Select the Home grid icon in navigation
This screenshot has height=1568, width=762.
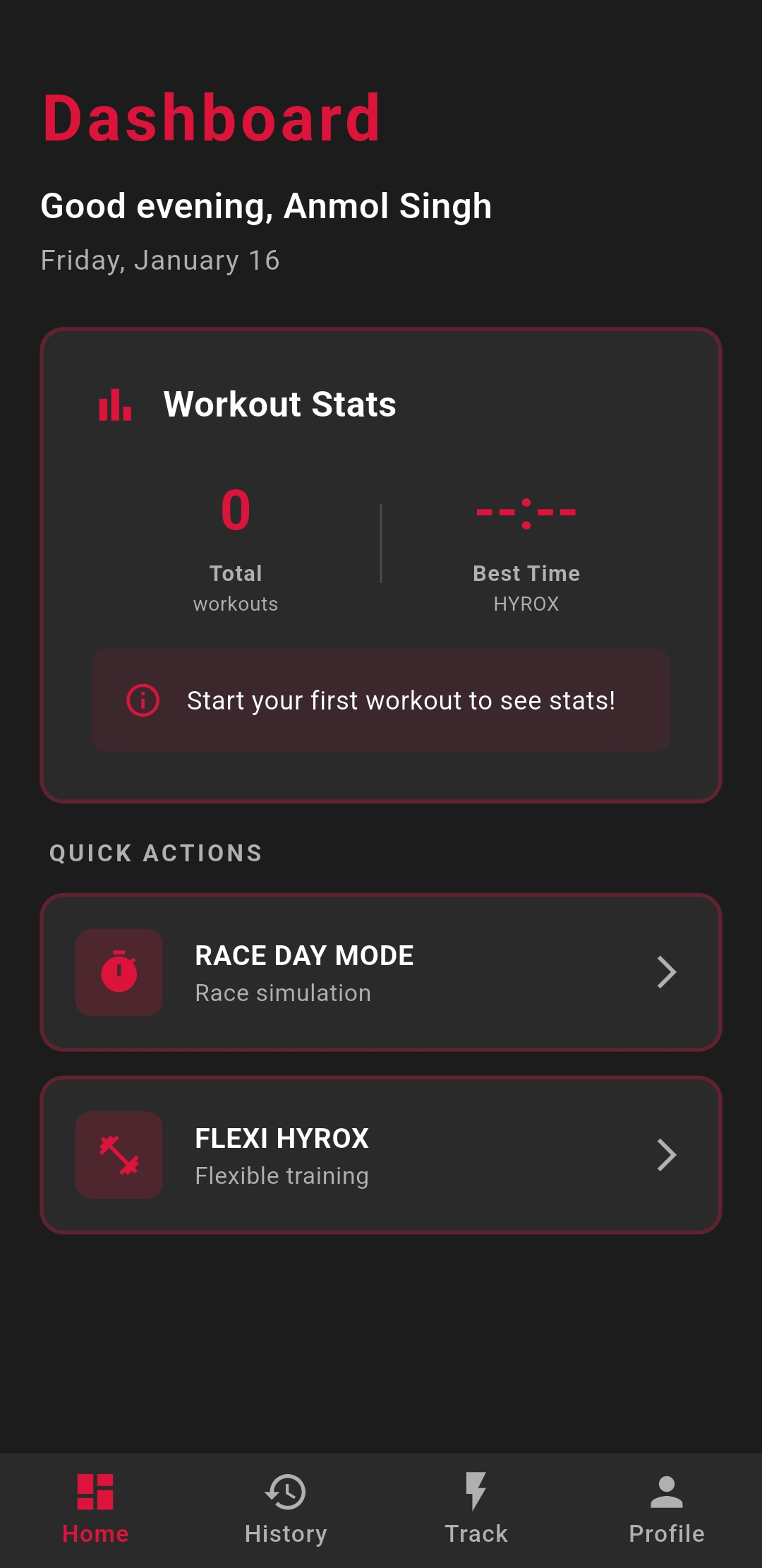[x=97, y=1492]
